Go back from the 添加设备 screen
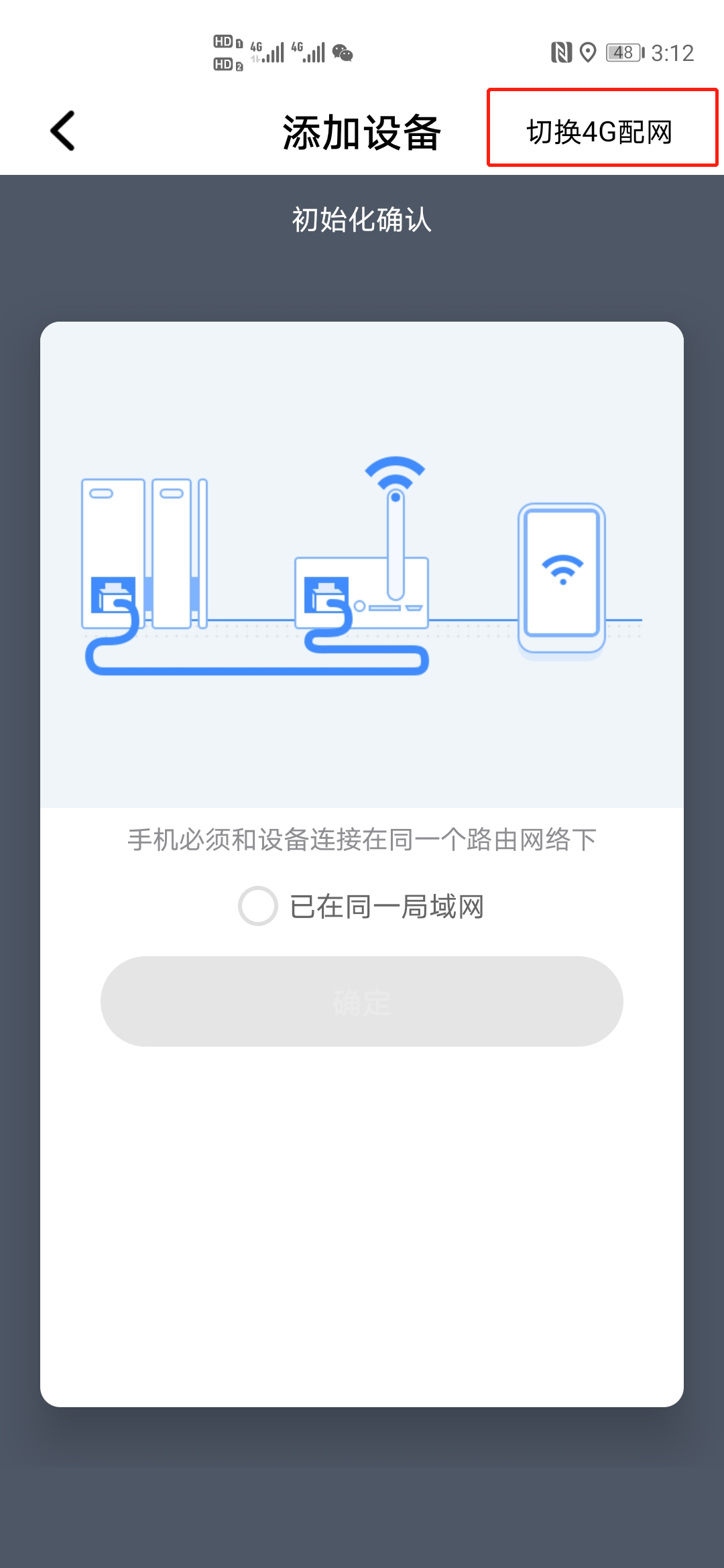The height and width of the screenshot is (1568, 724). 63,131
